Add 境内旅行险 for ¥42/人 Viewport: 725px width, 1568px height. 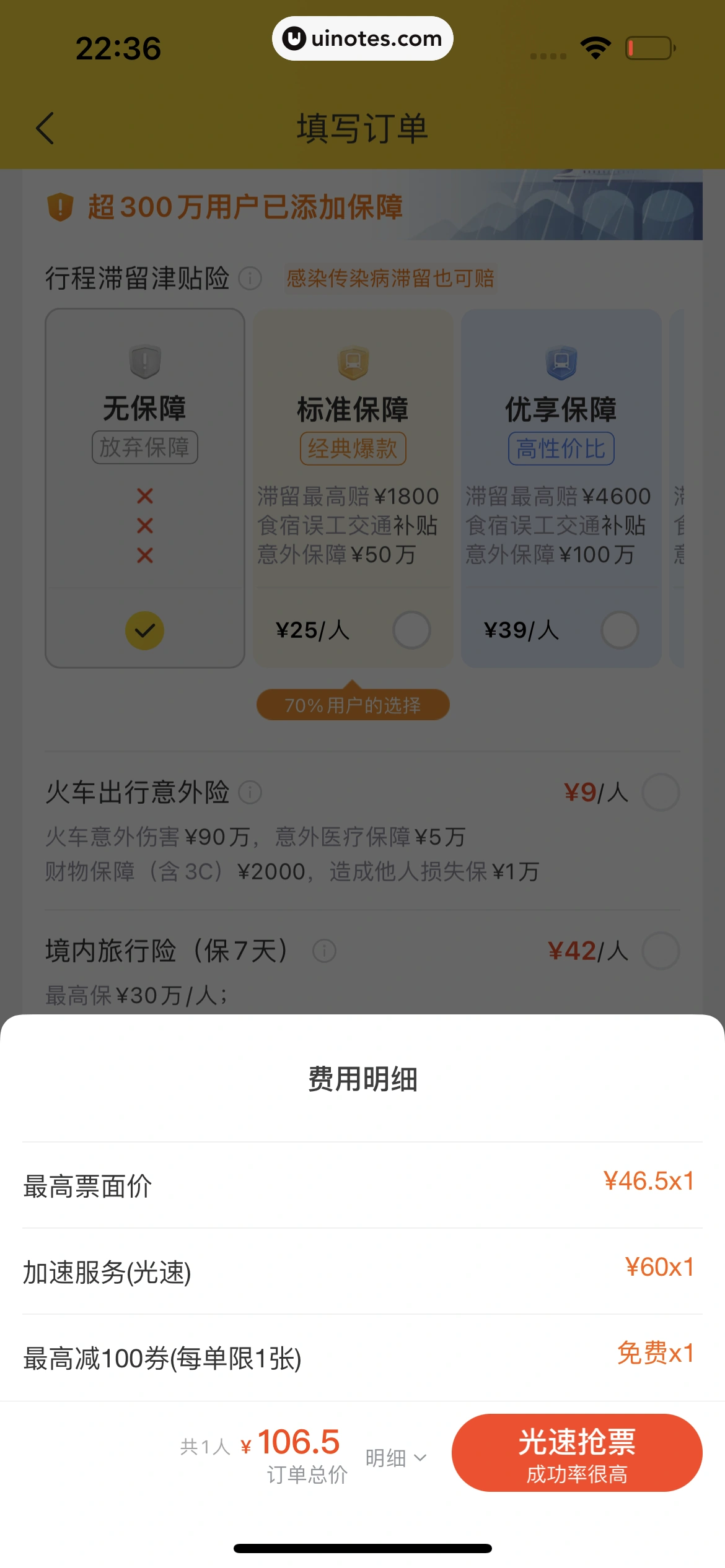661,951
